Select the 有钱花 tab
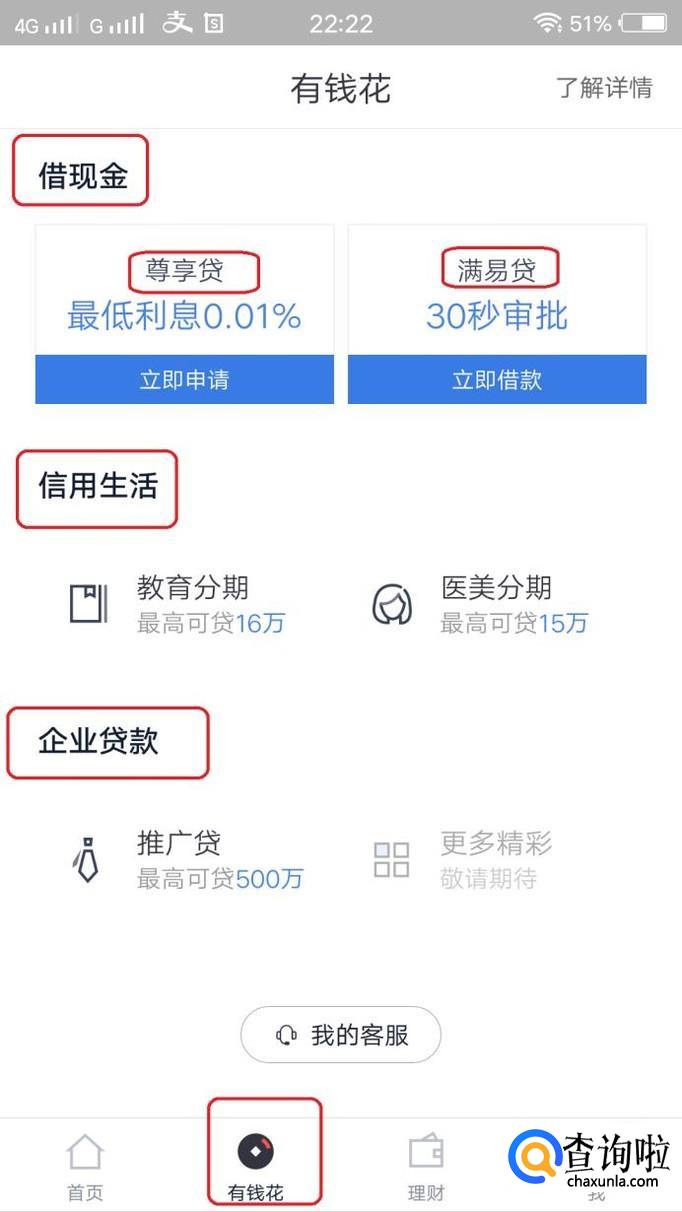The height and width of the screenshot is (1212, 682). pos(256,1165)
